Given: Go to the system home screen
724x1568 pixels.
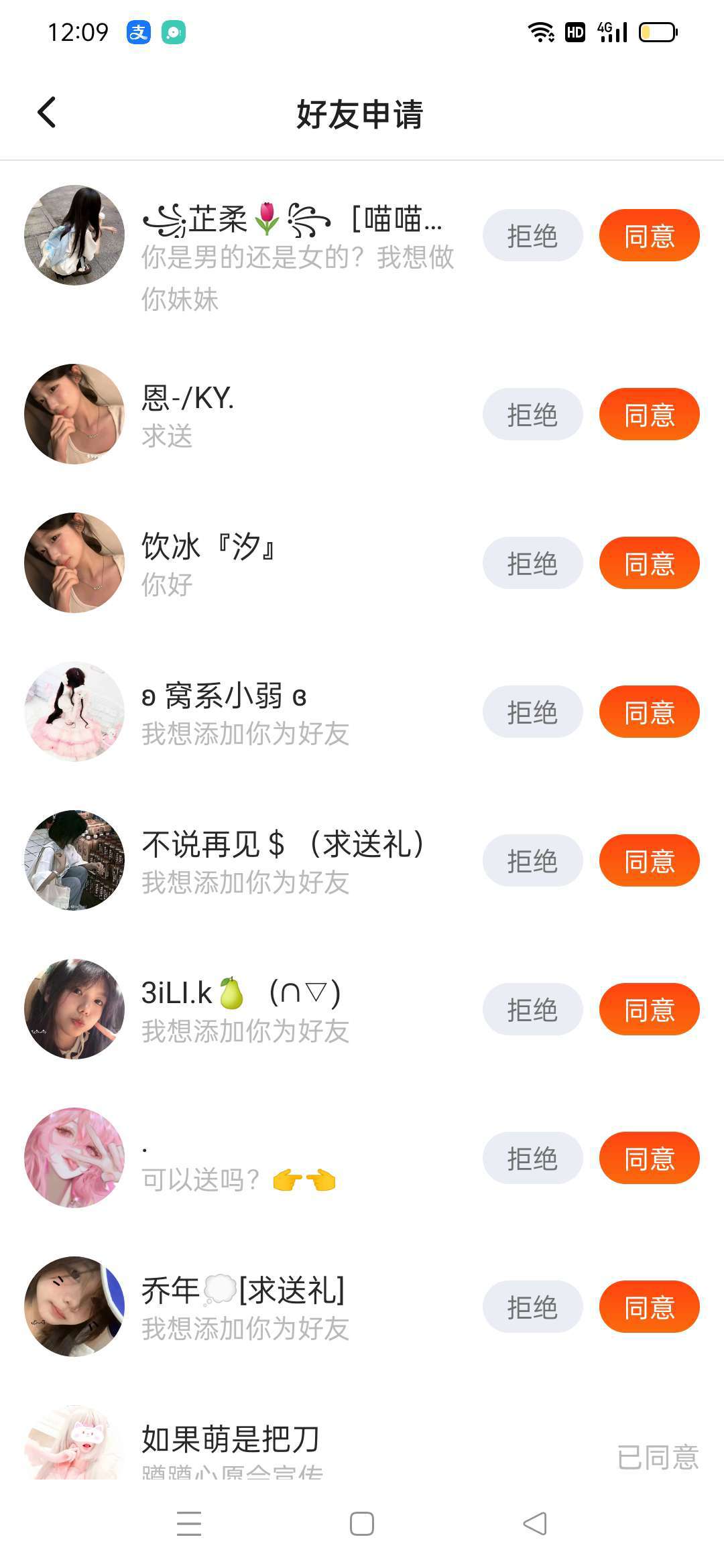Looking at the screenshot, I should click(362, 1524).
